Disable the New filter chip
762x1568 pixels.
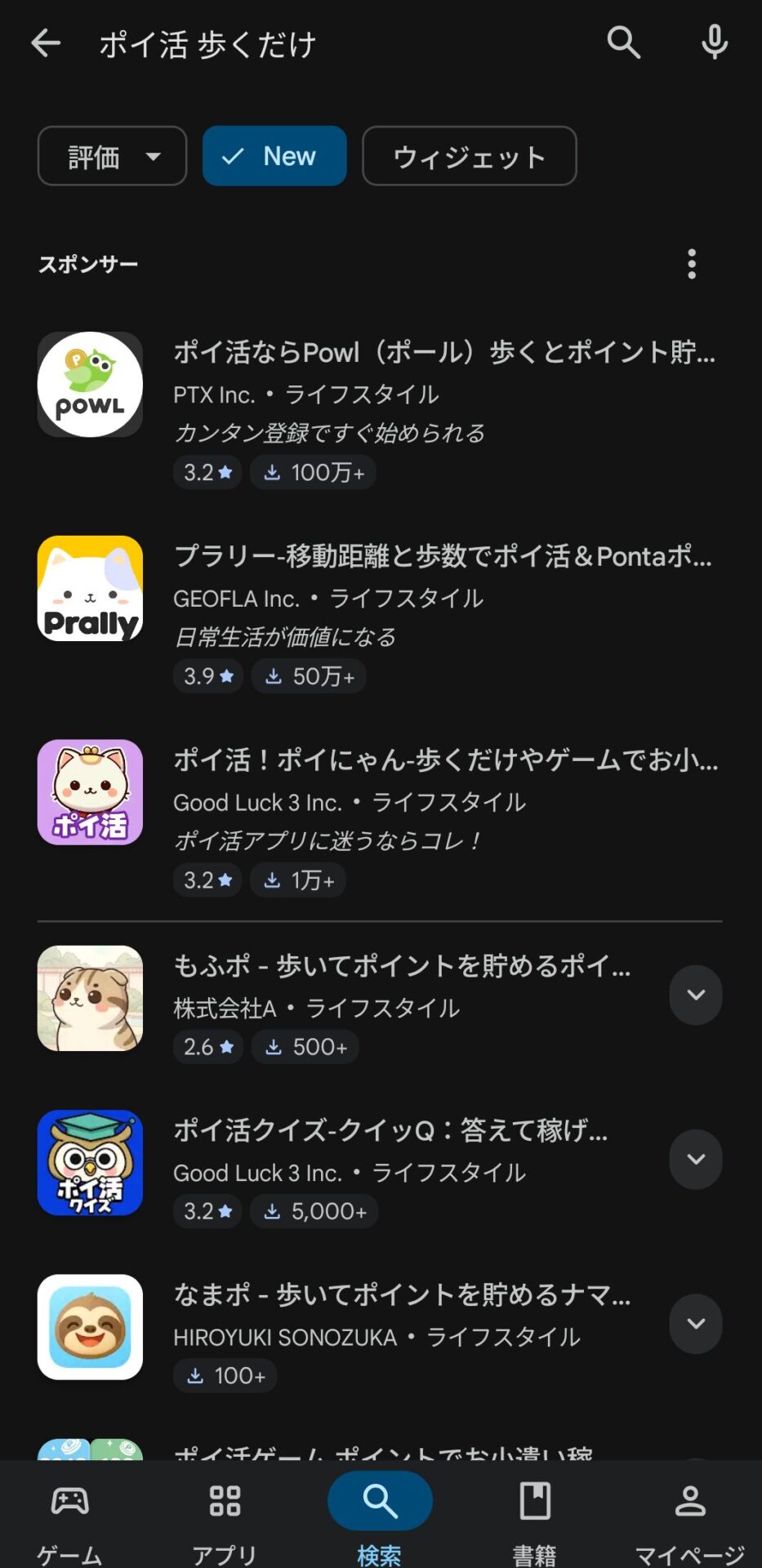click(x=274, y=156)
